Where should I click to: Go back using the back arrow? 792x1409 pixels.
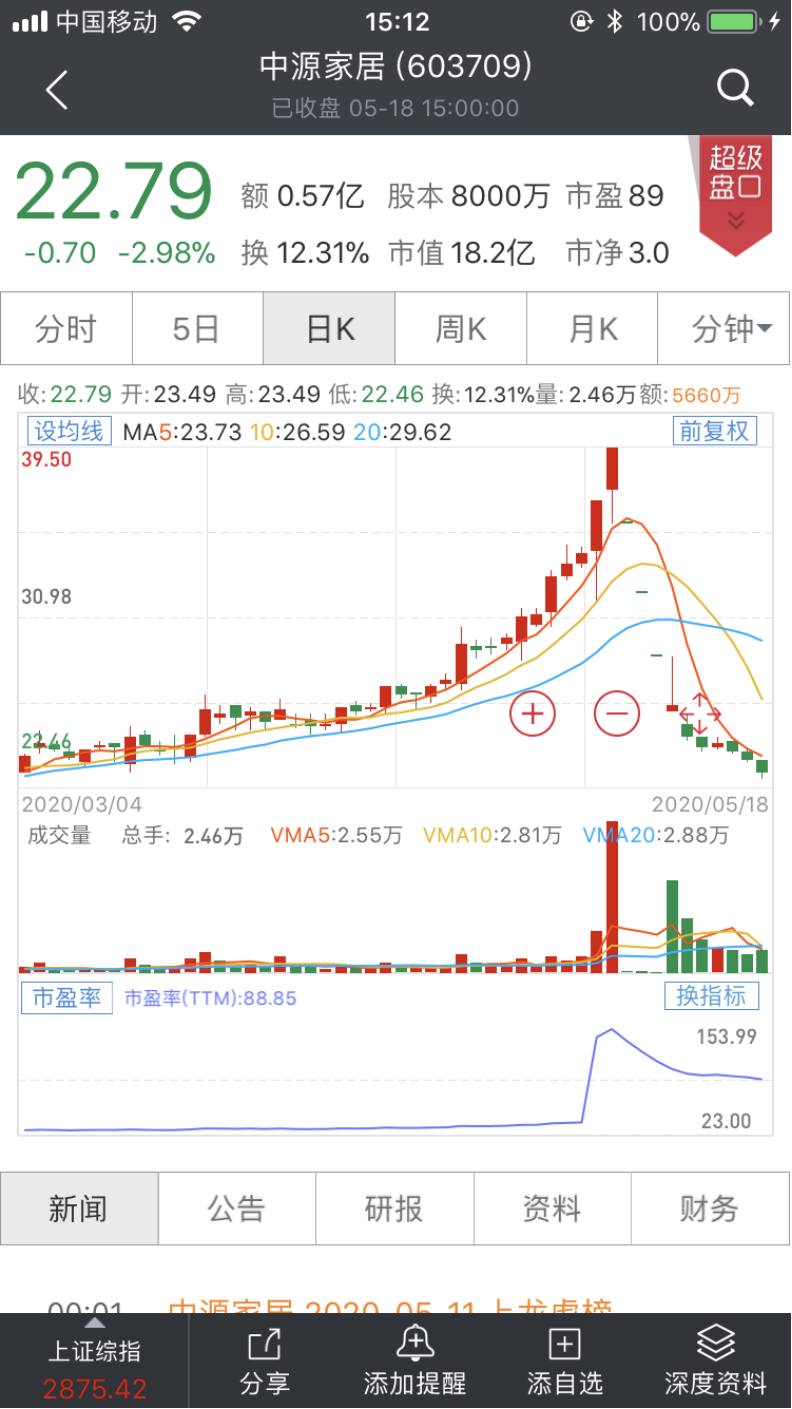[x=56, y=89]
